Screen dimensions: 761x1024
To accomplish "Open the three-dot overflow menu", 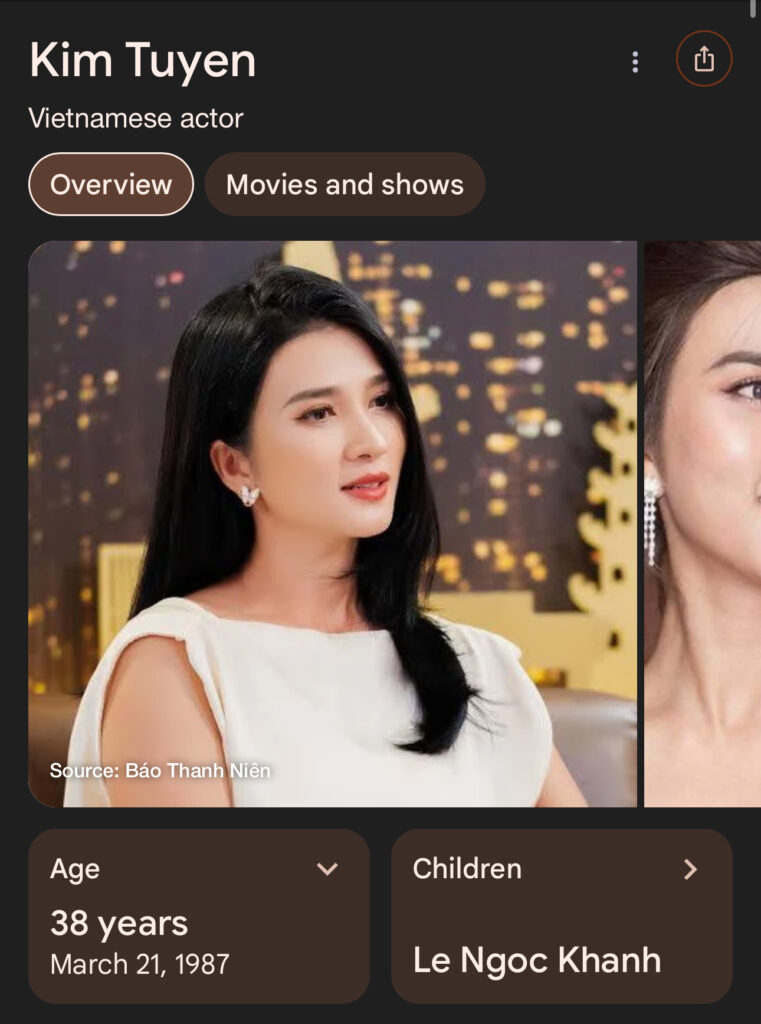I will point(635,62).
